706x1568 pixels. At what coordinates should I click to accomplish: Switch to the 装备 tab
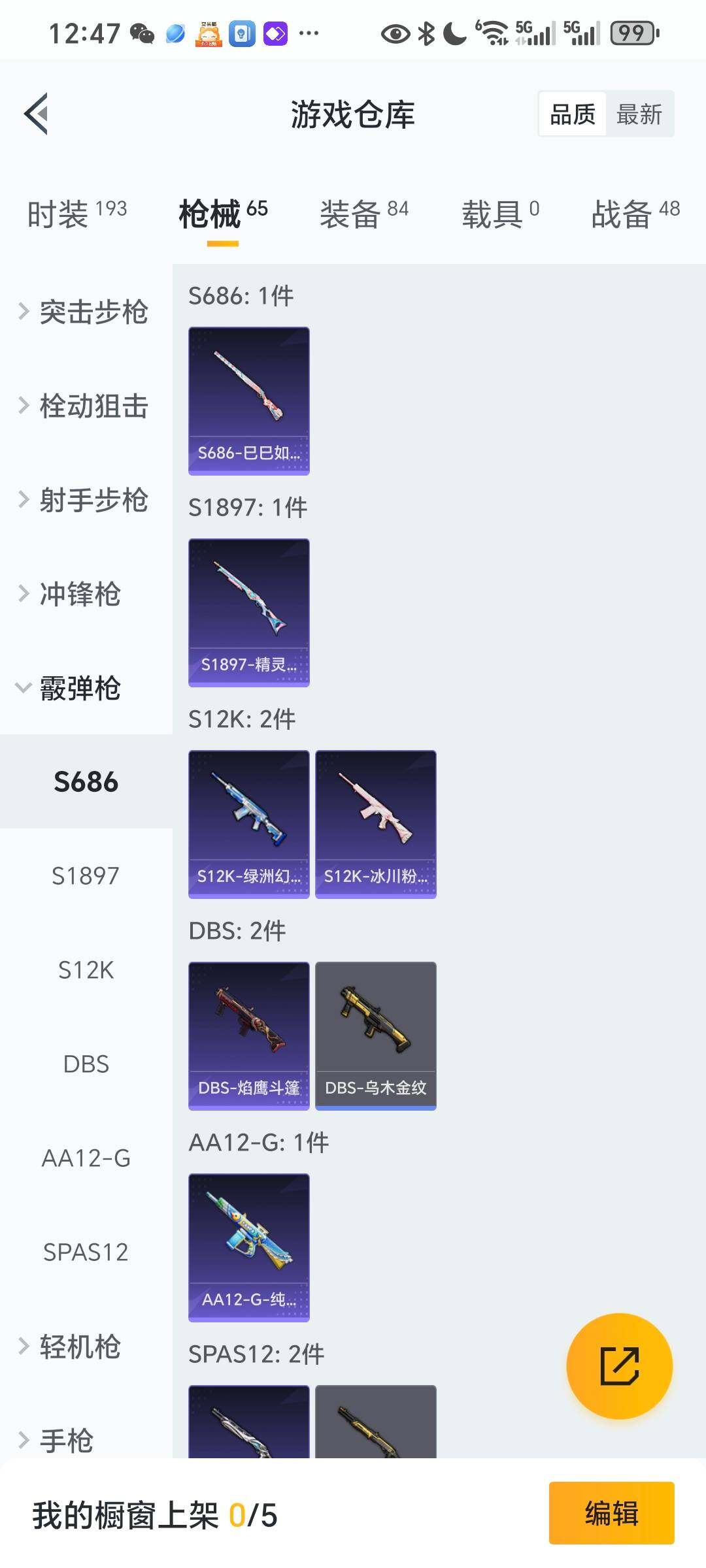[x=363, y=214]
